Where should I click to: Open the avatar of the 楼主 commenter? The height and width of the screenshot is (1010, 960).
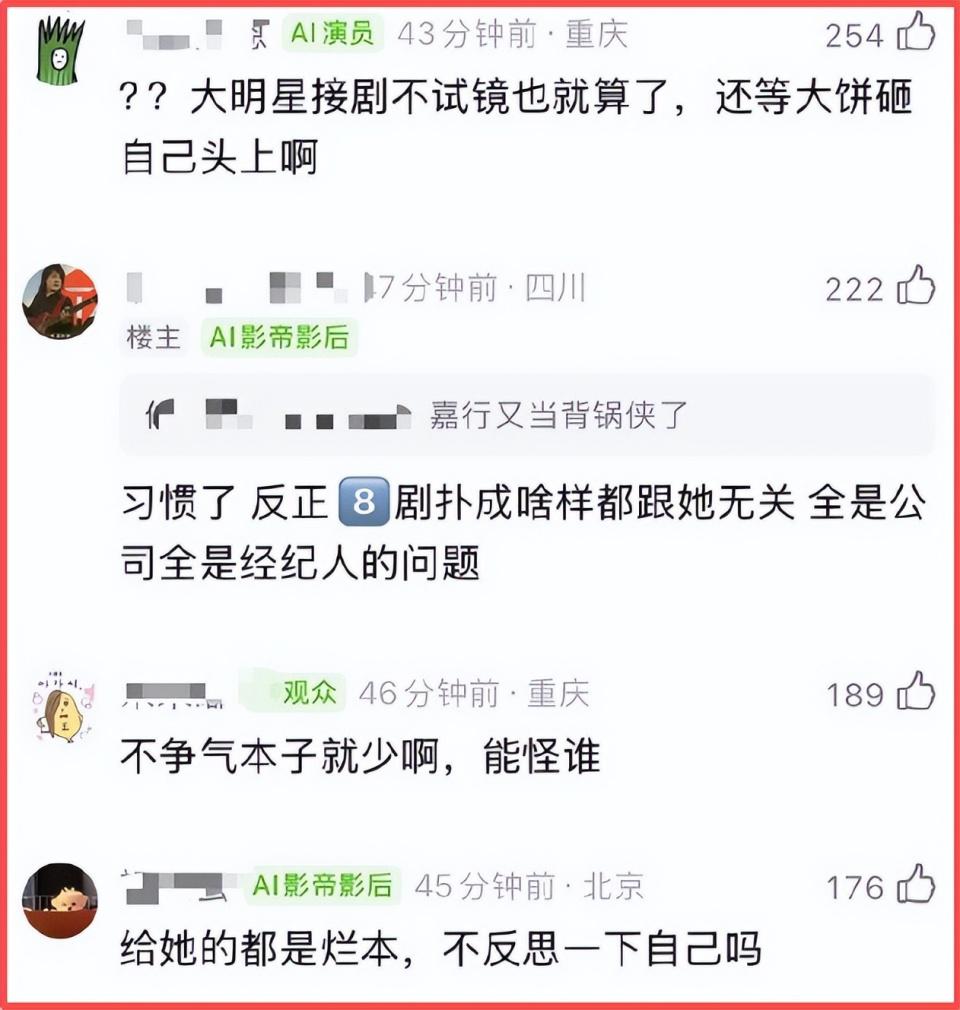(60, 302)
